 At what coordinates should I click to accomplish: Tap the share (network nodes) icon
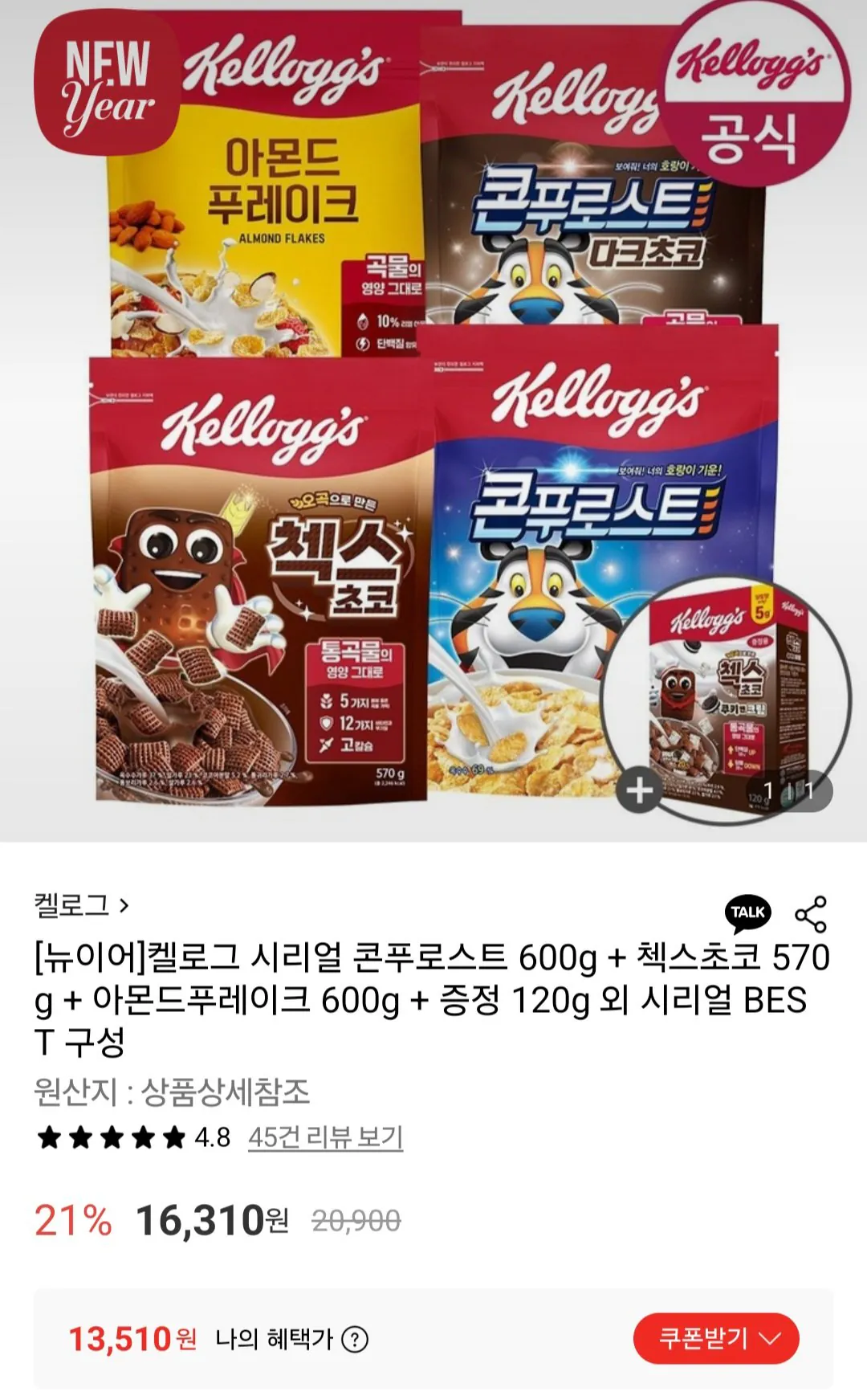coord(812,912)
